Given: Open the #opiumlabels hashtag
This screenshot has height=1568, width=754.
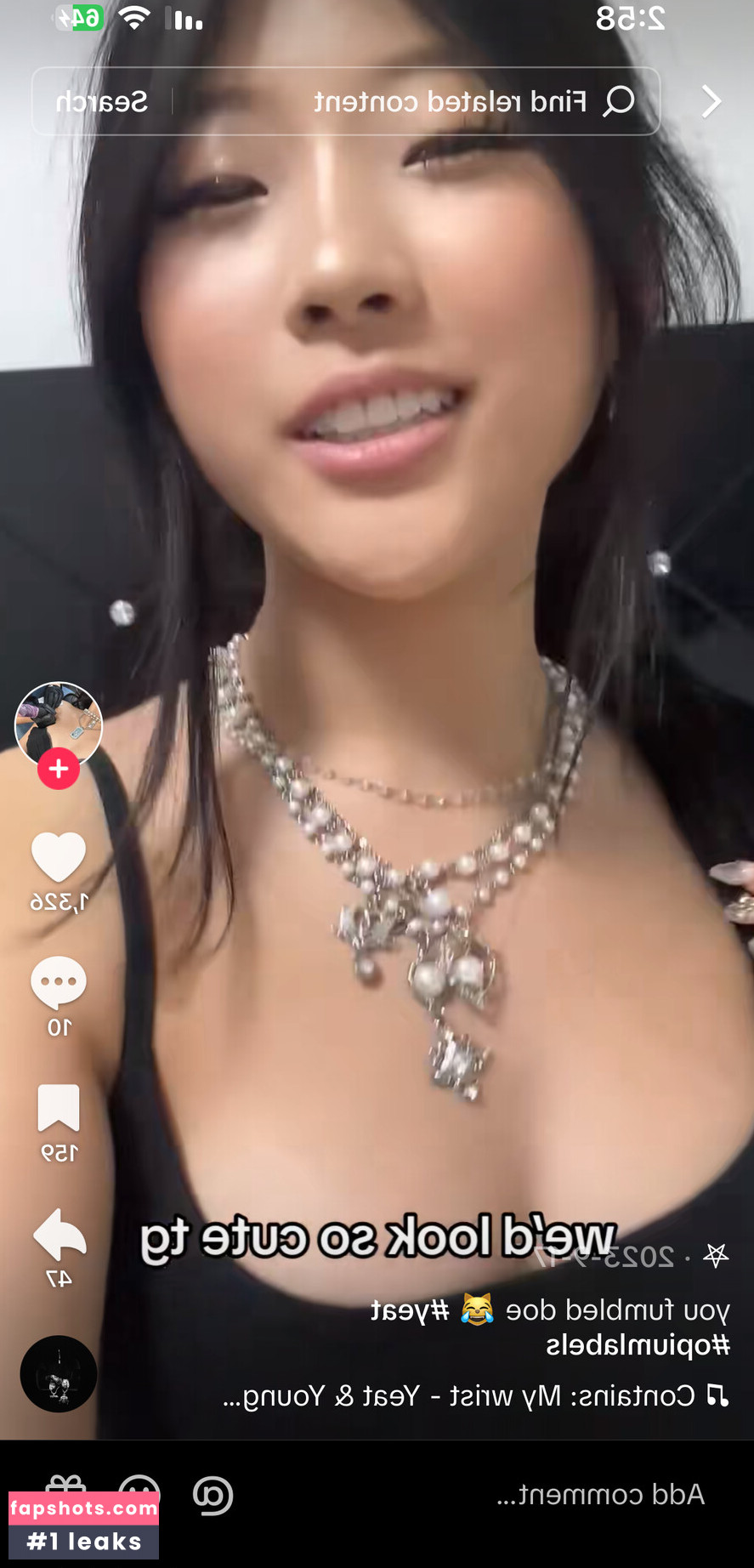Looking at the screenshot, I should coord(638,1345).
